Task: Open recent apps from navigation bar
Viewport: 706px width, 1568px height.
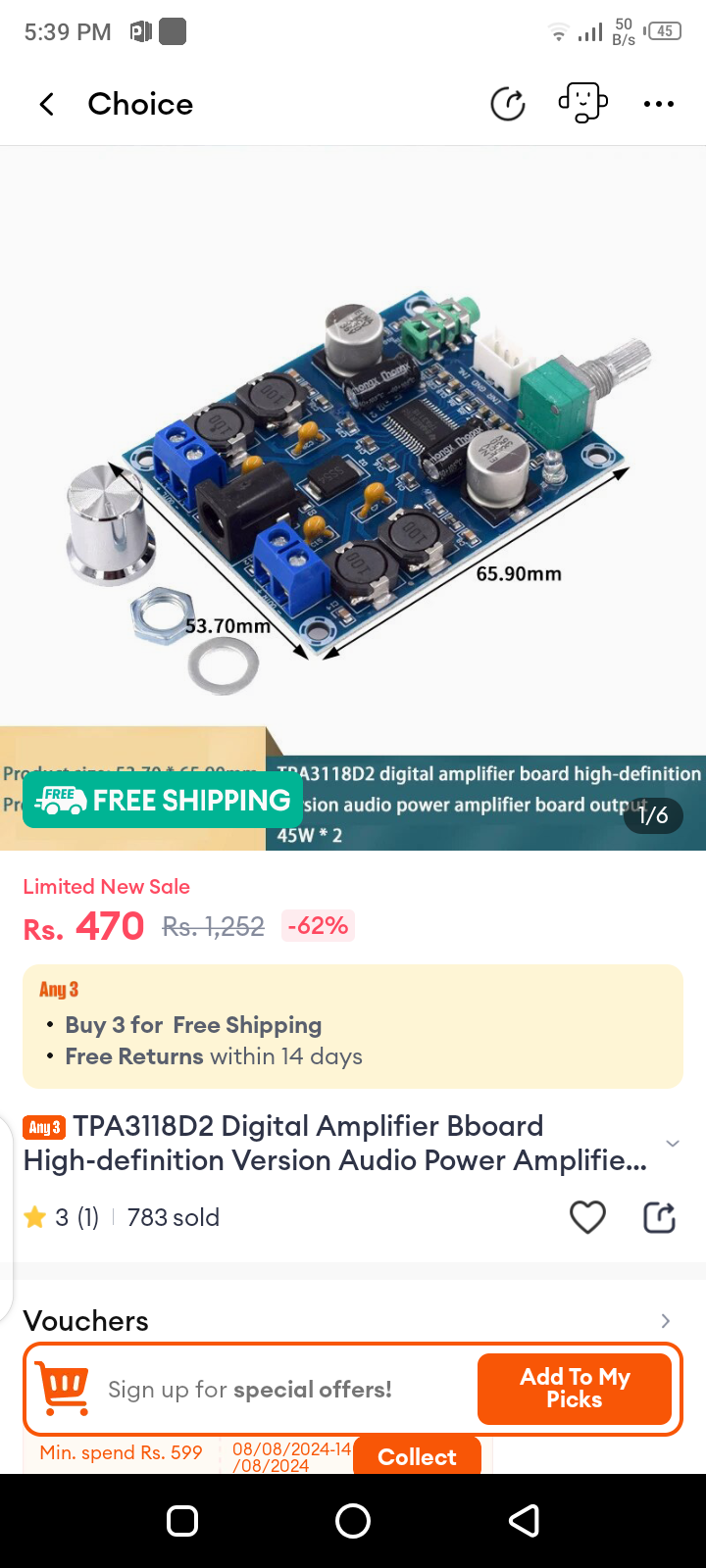Action: pyautogui.click(x=182, y=1521)
